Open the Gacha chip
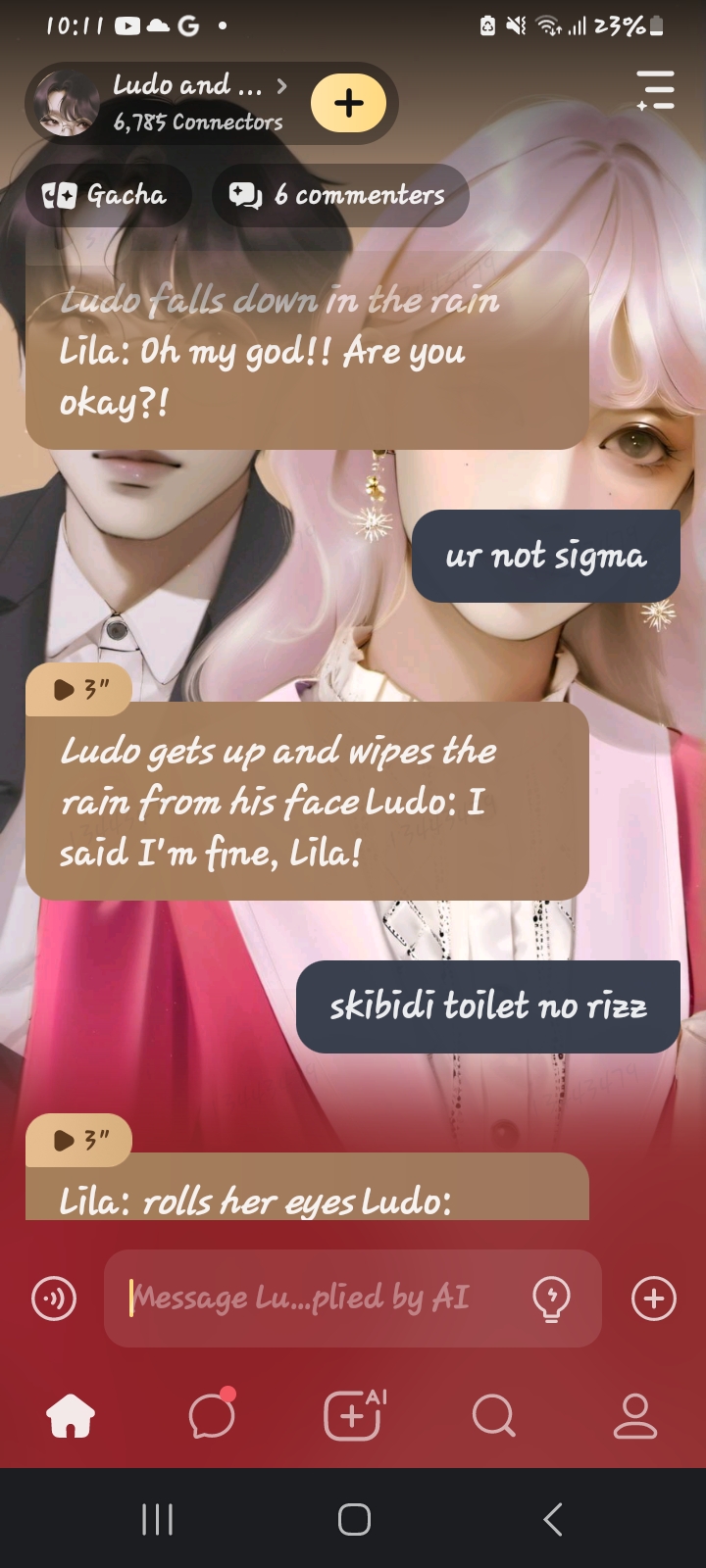Screen dimensions: 706x1568 [x=106, y=195]
